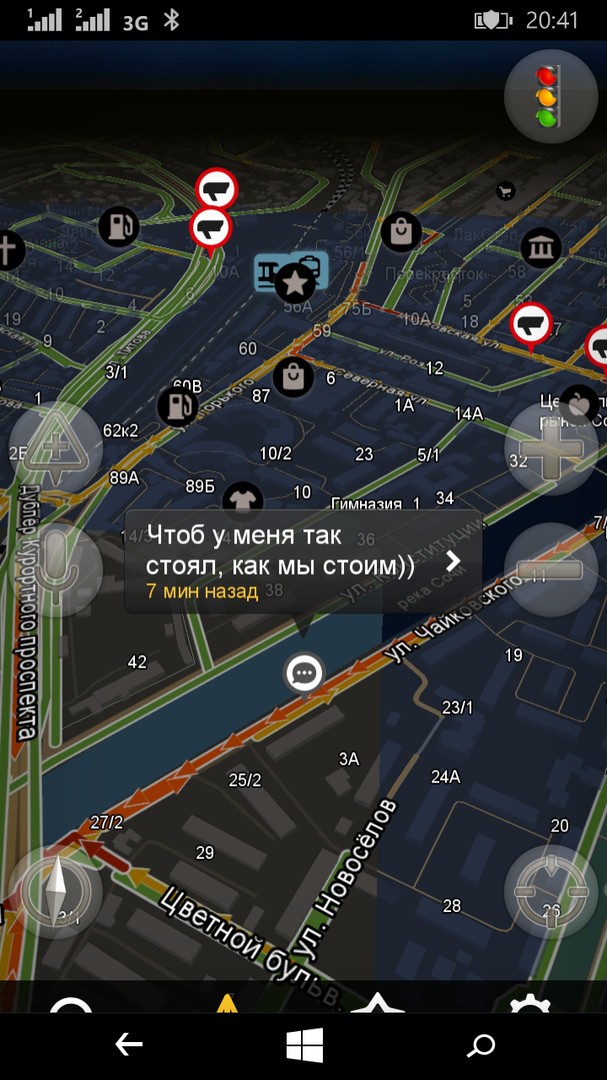The height and width of the screenshot is (1080, 607).
Task: Center the map on my location
Action: pos(551,891)
